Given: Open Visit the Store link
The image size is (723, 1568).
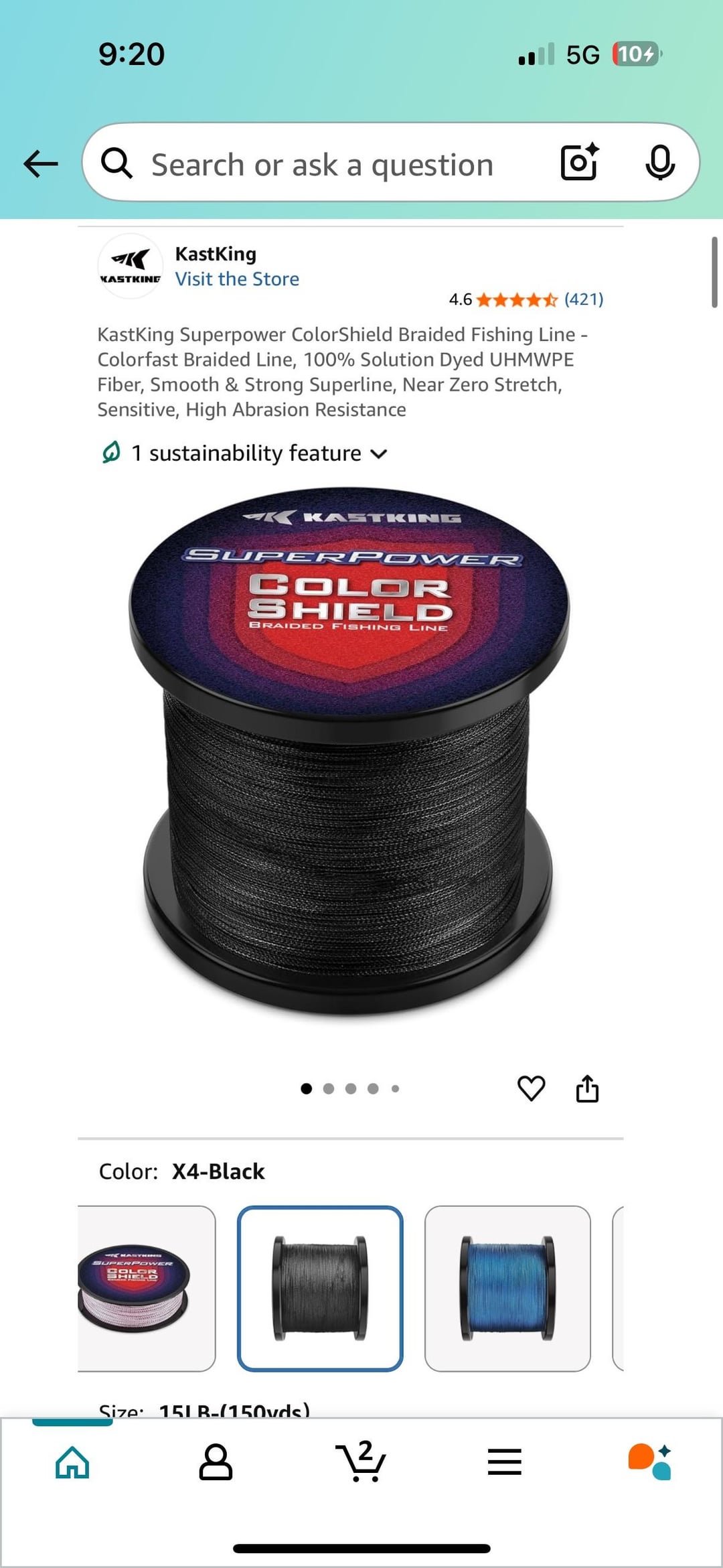Looking at the screenshot, I should pos(237,279).
